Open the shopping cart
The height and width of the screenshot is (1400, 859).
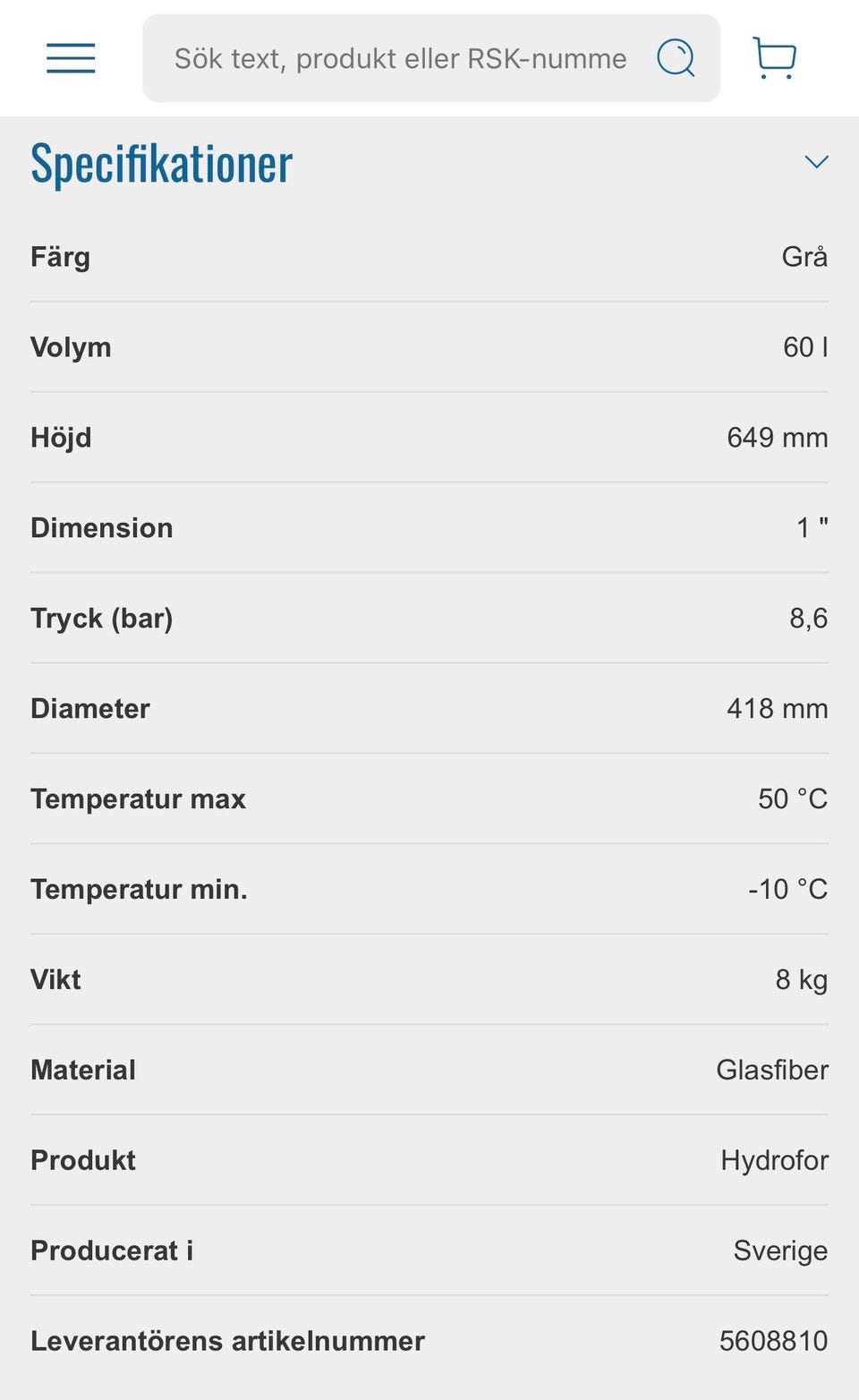(x=774, y=58)
